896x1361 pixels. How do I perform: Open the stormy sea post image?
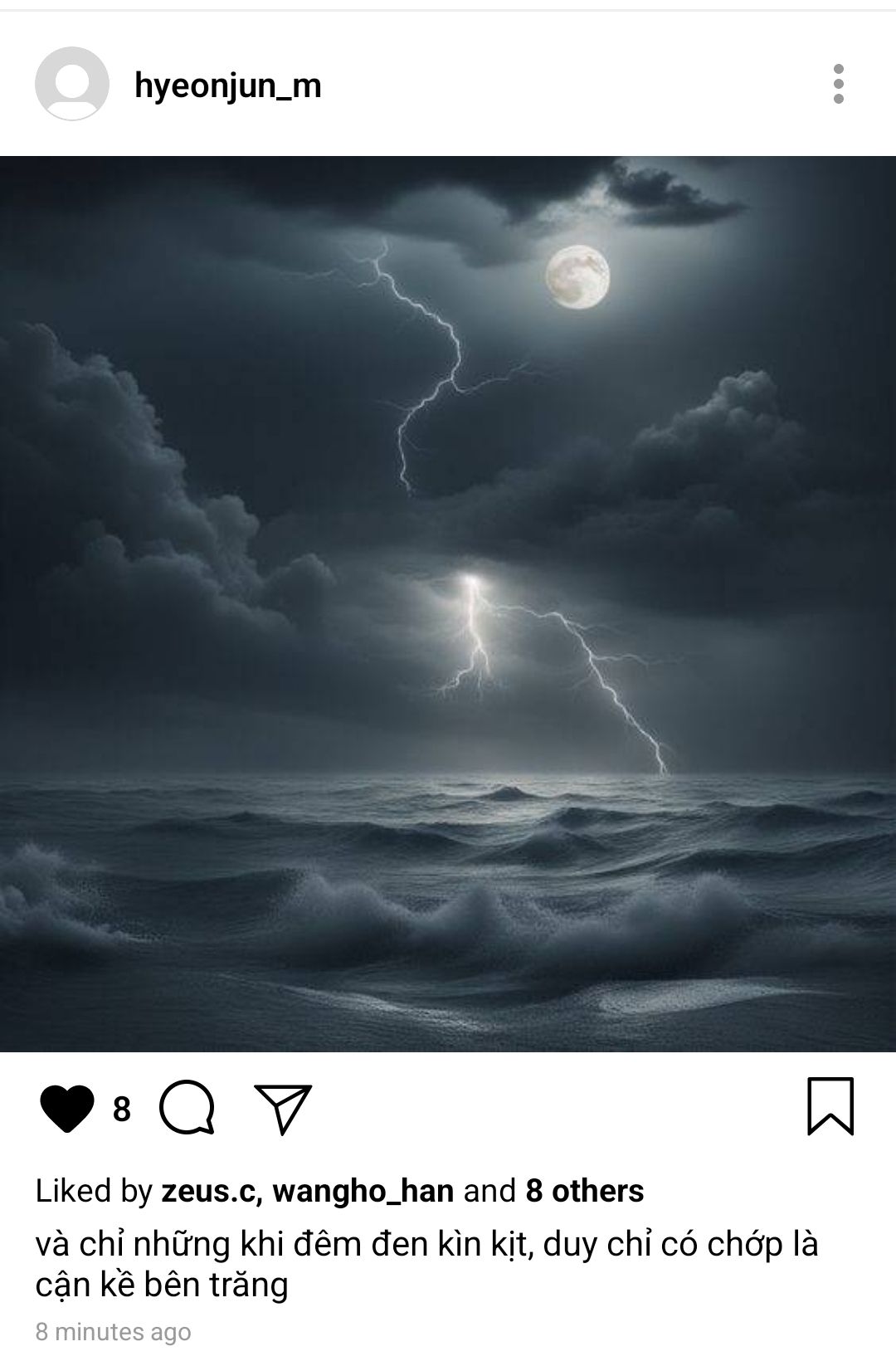[x=448, y=603]
